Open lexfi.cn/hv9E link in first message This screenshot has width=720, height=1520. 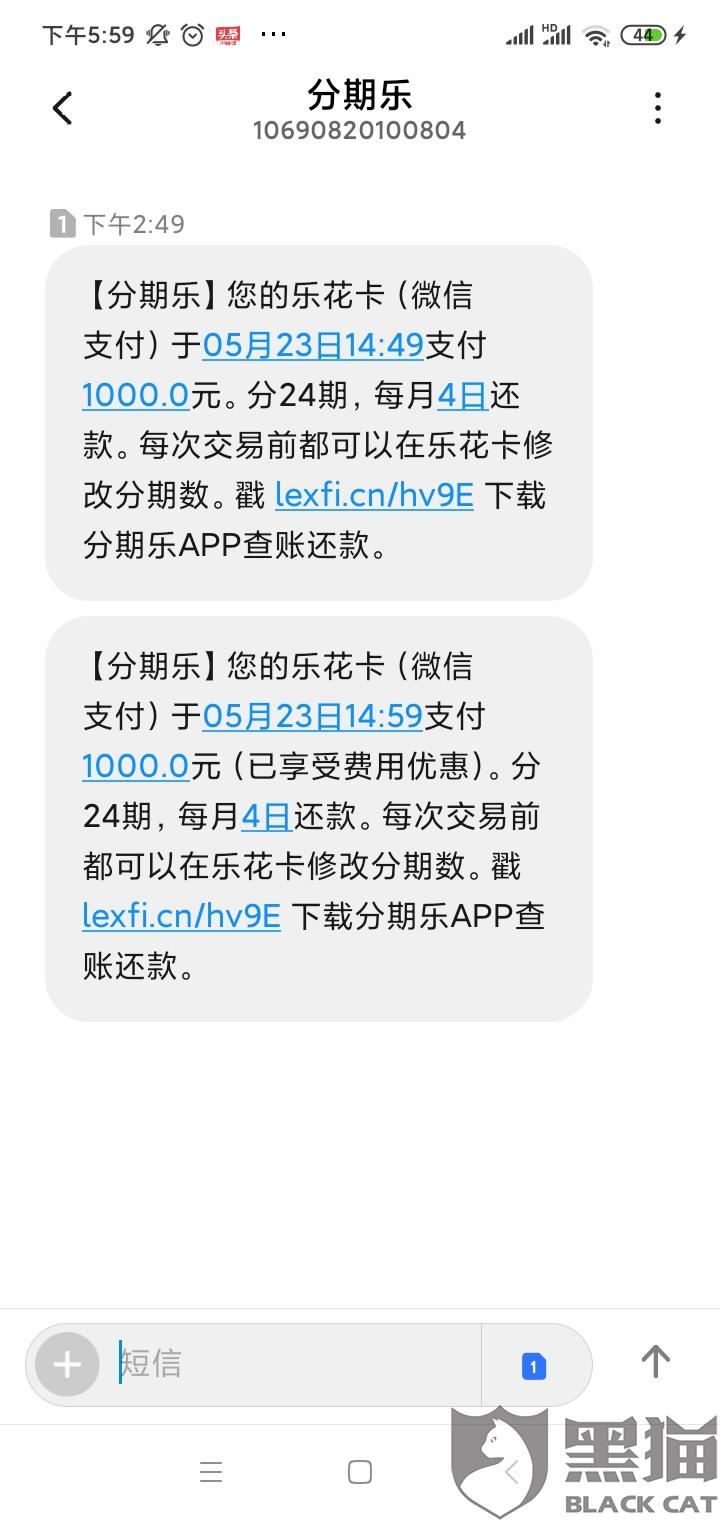[373, 496]
